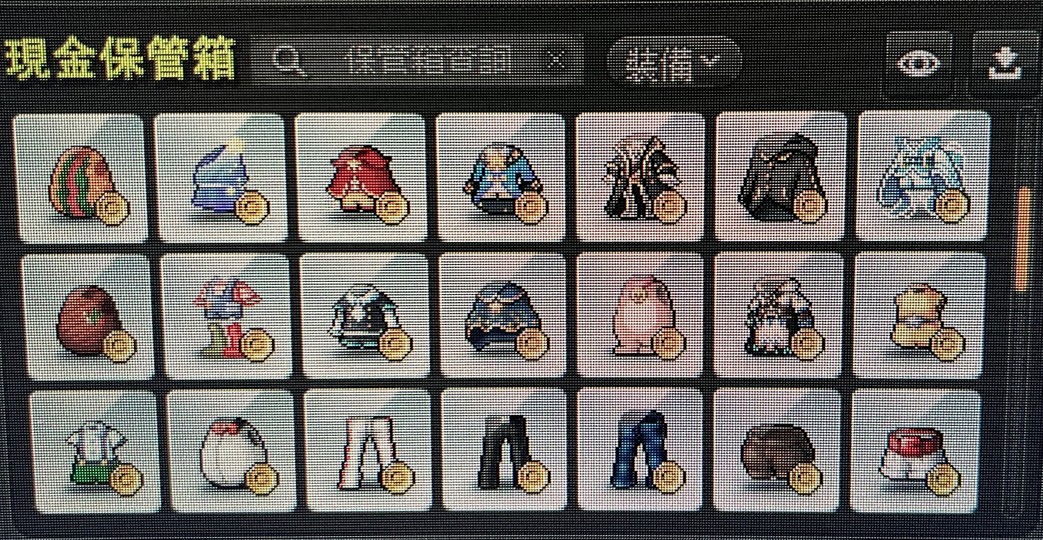Select the blue jeans item
Image resolution: width=1043 pixels, height=540 pixels.
tap(643, 452)
